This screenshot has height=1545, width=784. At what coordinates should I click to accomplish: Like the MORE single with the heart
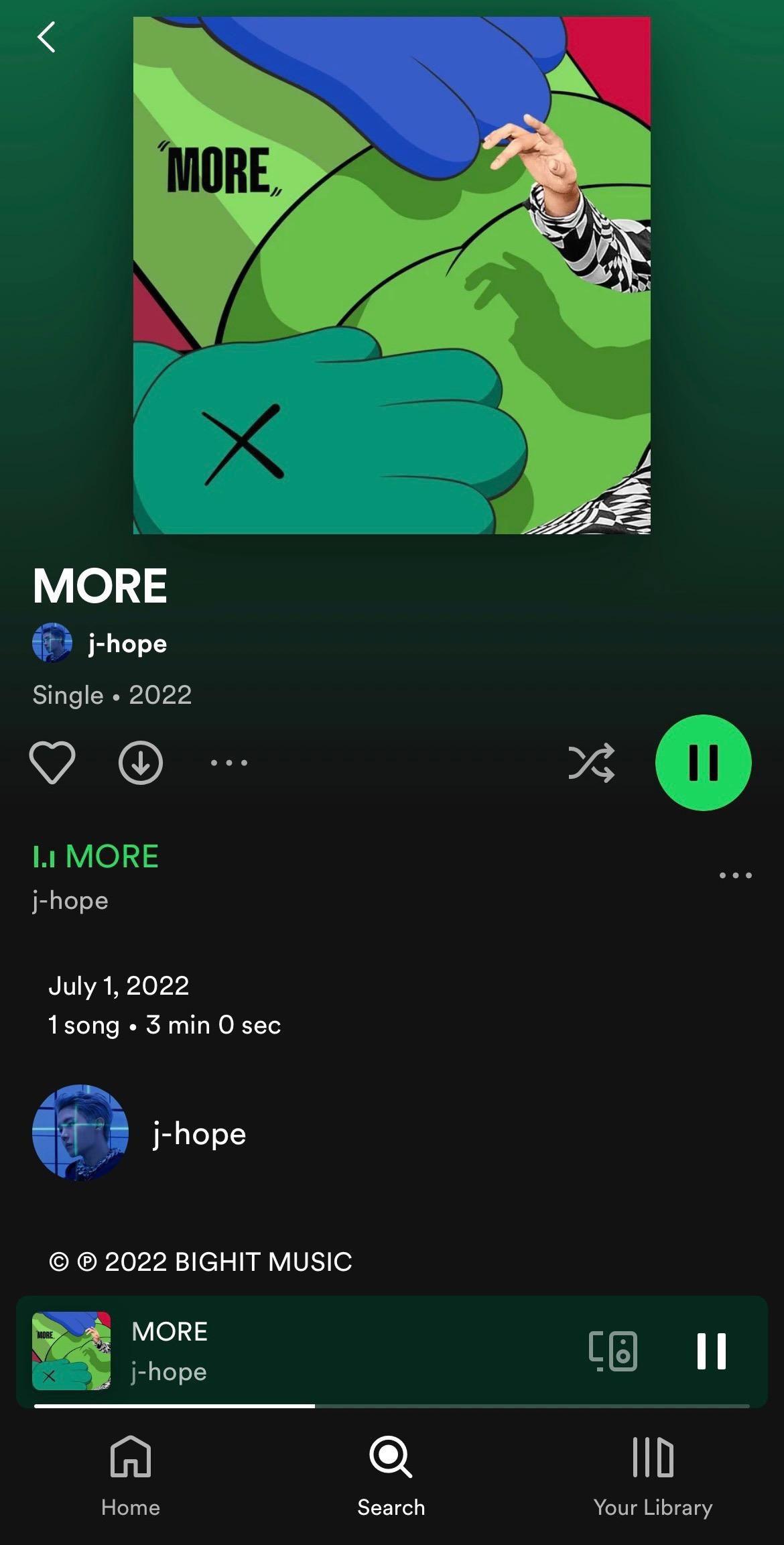pyautogui.click(x=52, y=763)
